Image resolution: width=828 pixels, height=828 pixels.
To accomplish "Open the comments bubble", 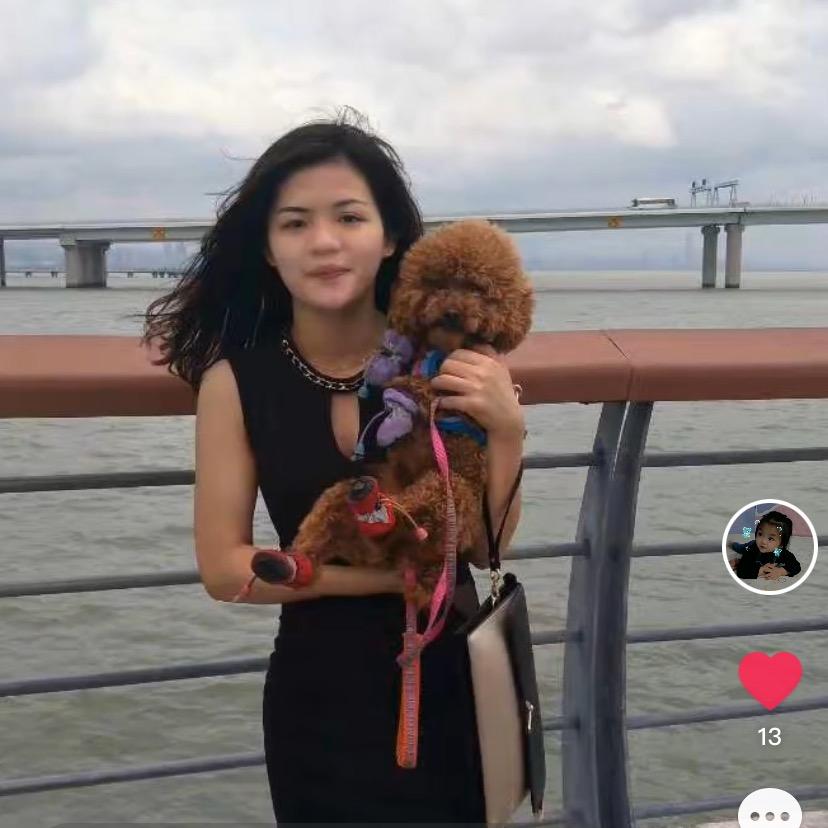I will [x=770, y=811].
